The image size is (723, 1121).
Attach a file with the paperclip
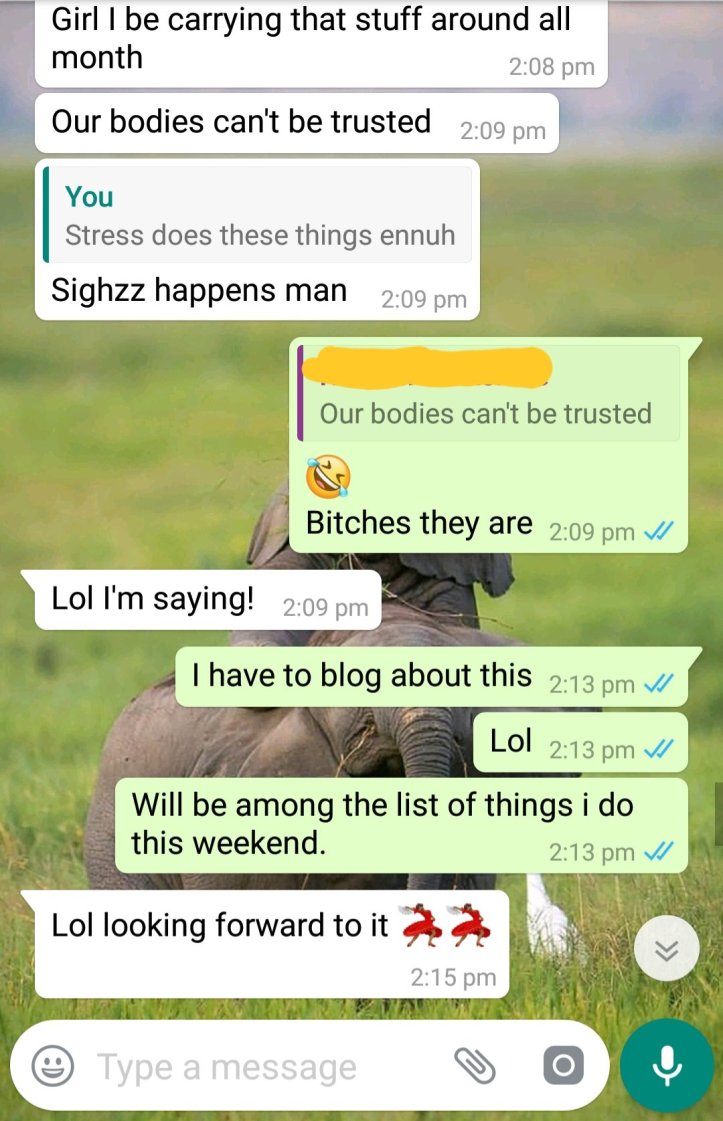pos(475,1066)
